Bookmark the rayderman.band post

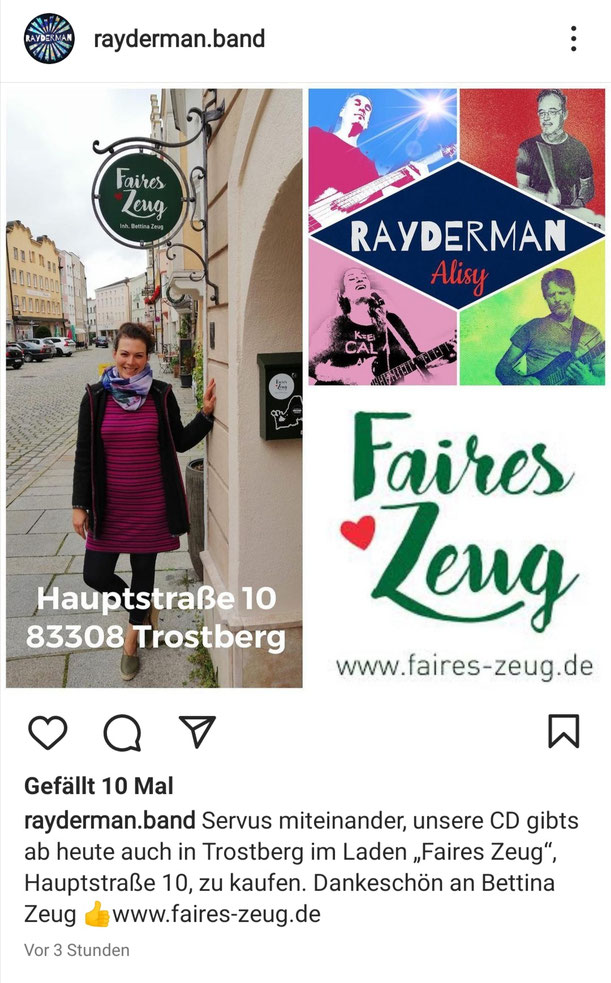(564, 731)
